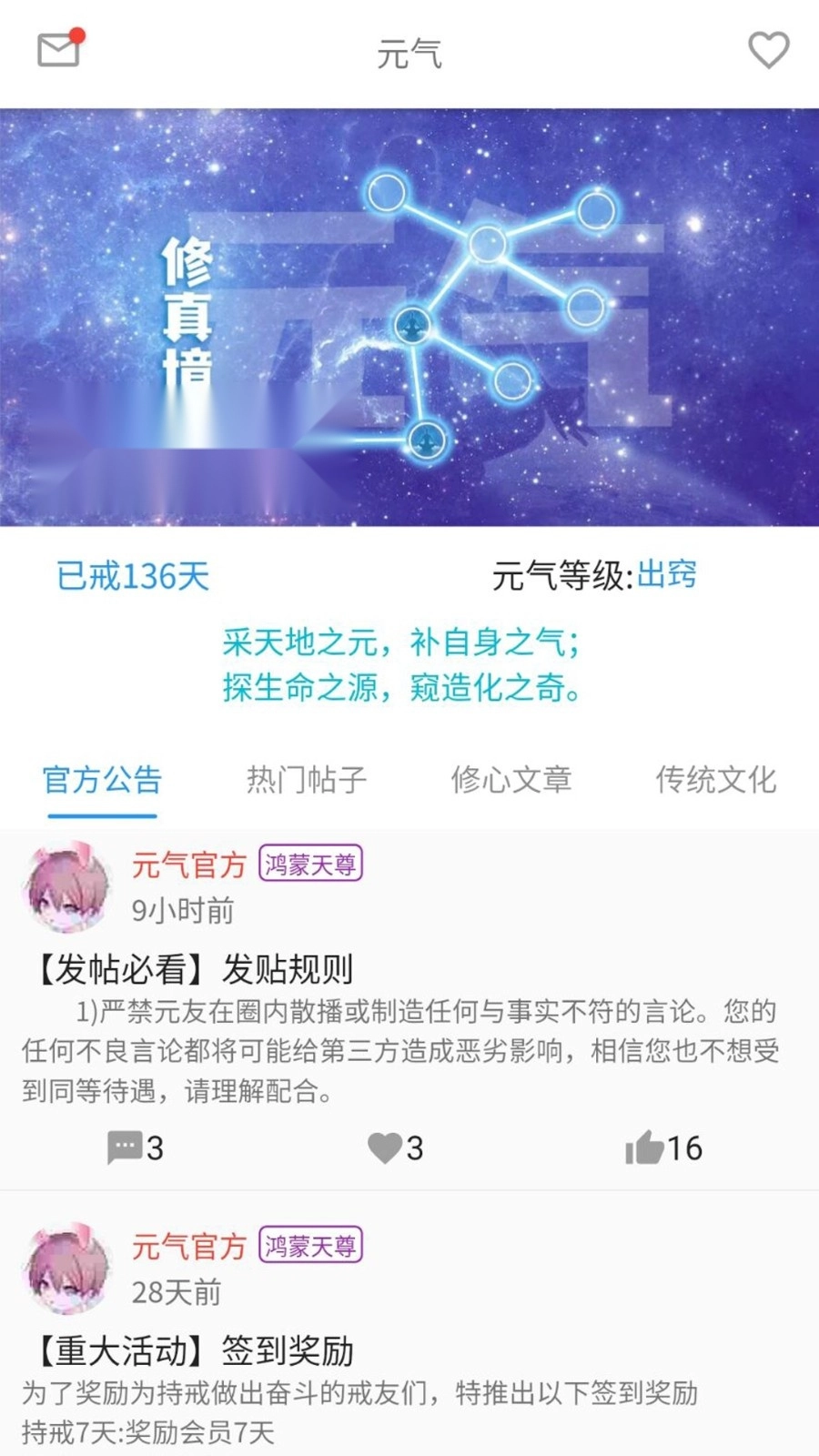Open the message inbox envelope icon
The width and height of the screenshot is (819, 1456).
(x=58, y=50)
